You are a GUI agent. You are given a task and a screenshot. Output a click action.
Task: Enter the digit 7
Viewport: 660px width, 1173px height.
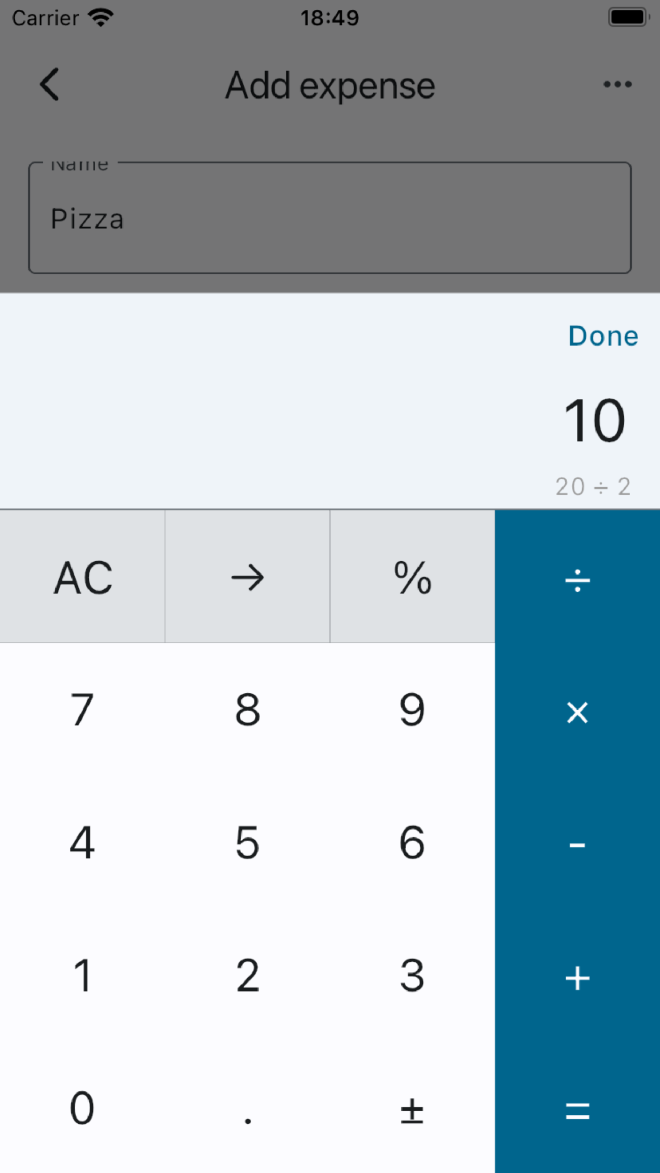82,710
